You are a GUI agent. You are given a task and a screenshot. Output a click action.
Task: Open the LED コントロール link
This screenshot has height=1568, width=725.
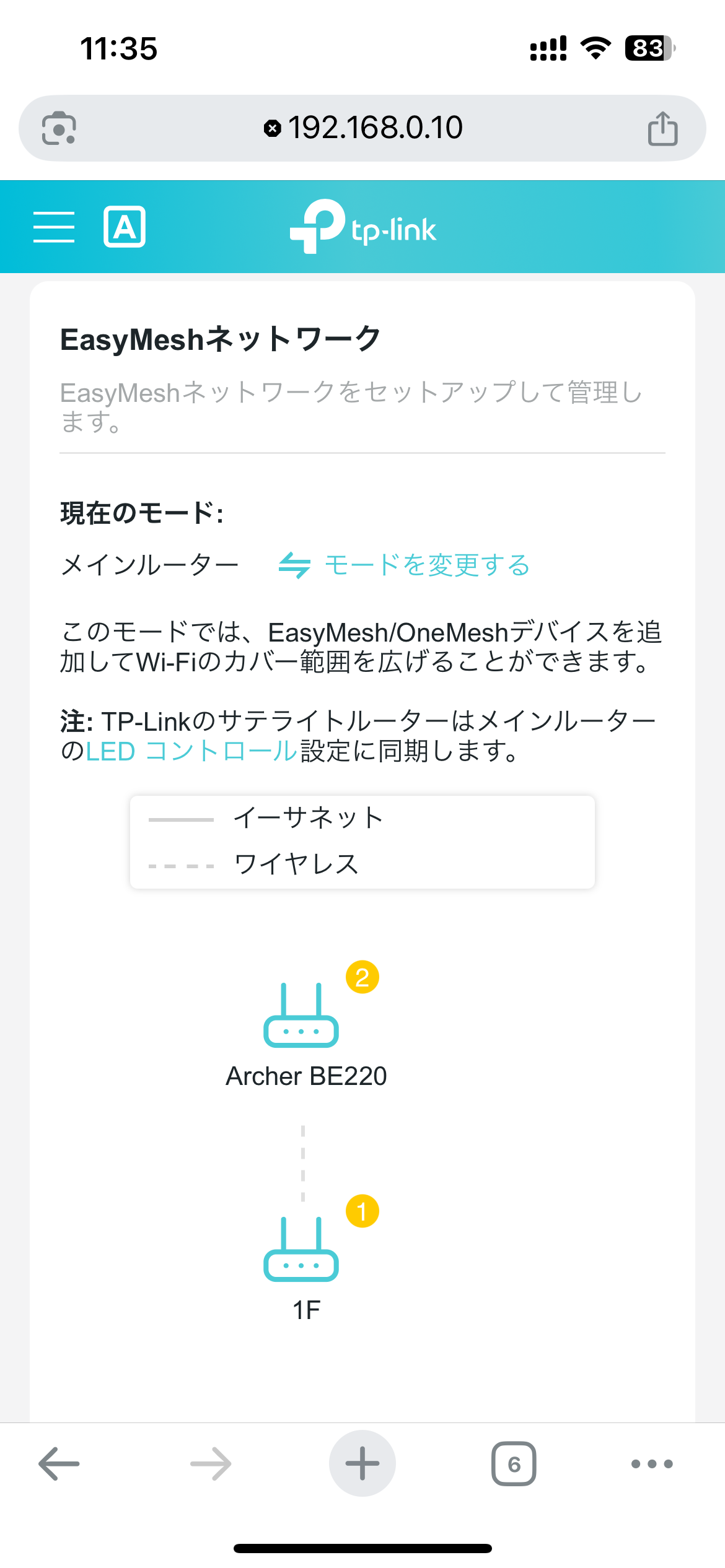(191, 751)
